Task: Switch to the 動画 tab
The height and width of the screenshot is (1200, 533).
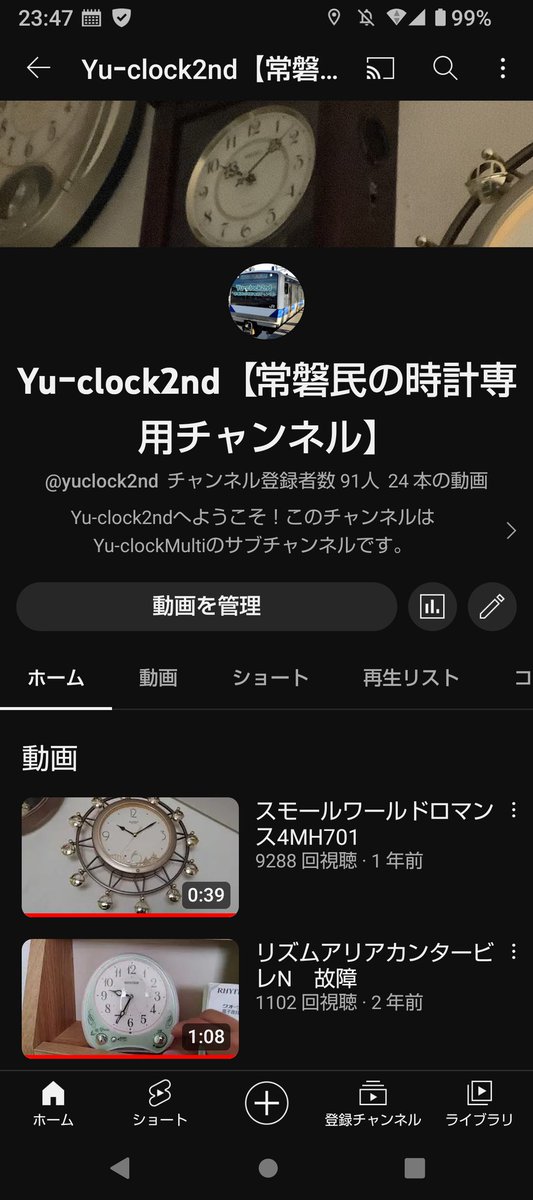Action: (x=158, y=678)
